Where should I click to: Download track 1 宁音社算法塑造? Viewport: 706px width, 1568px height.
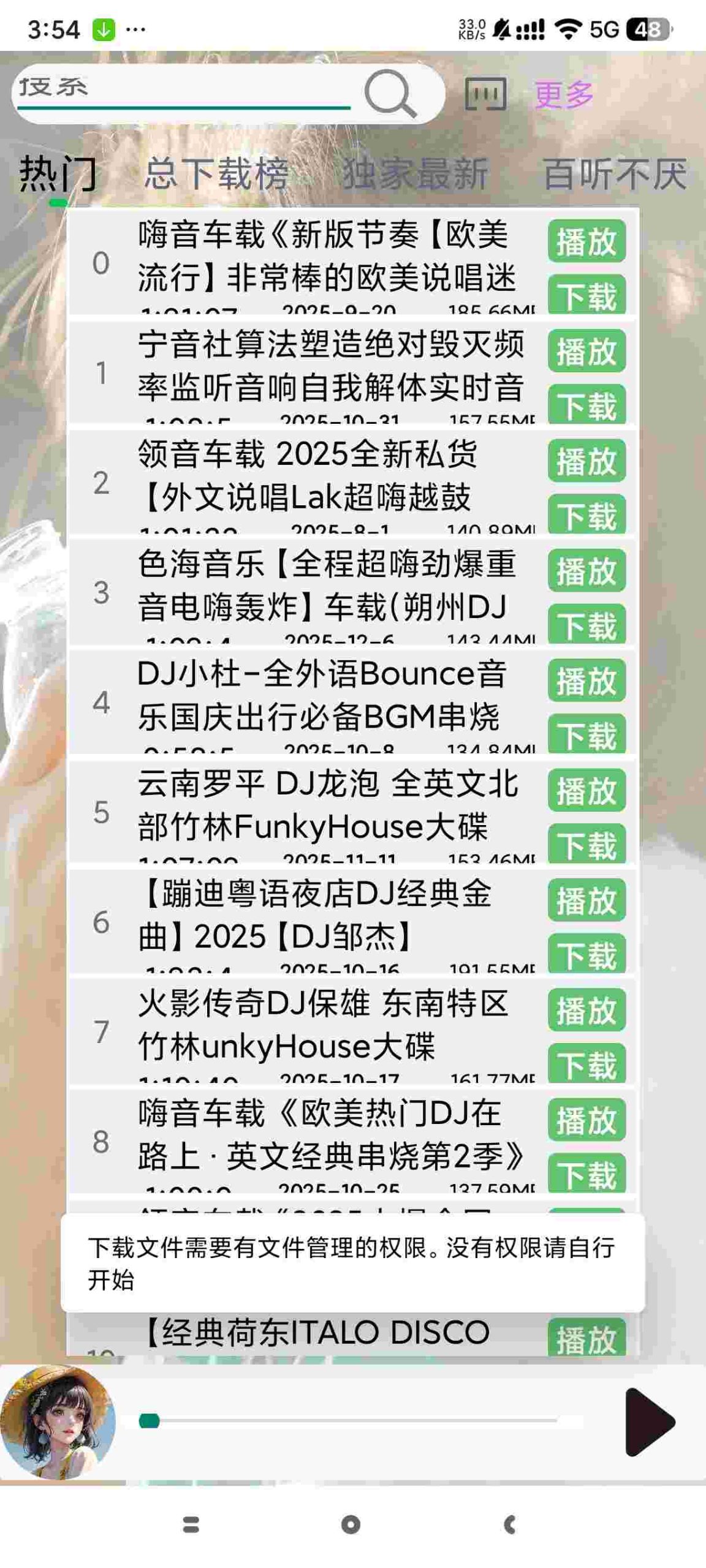coord(586,405)
